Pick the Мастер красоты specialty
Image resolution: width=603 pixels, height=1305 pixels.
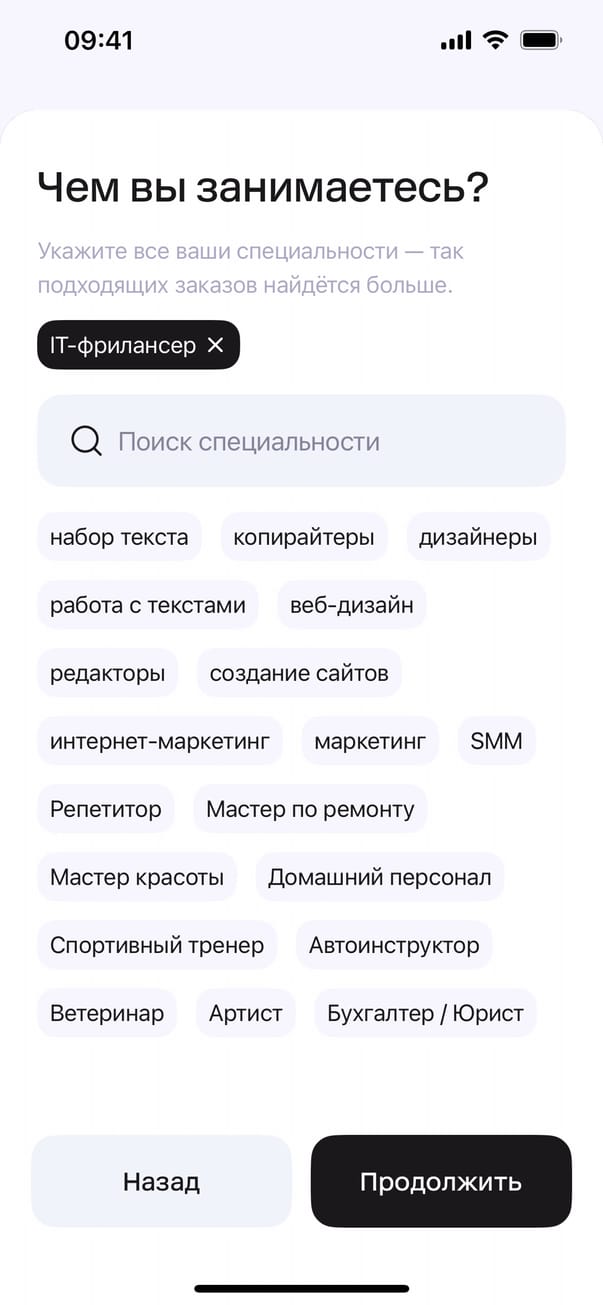coord(137,878)
